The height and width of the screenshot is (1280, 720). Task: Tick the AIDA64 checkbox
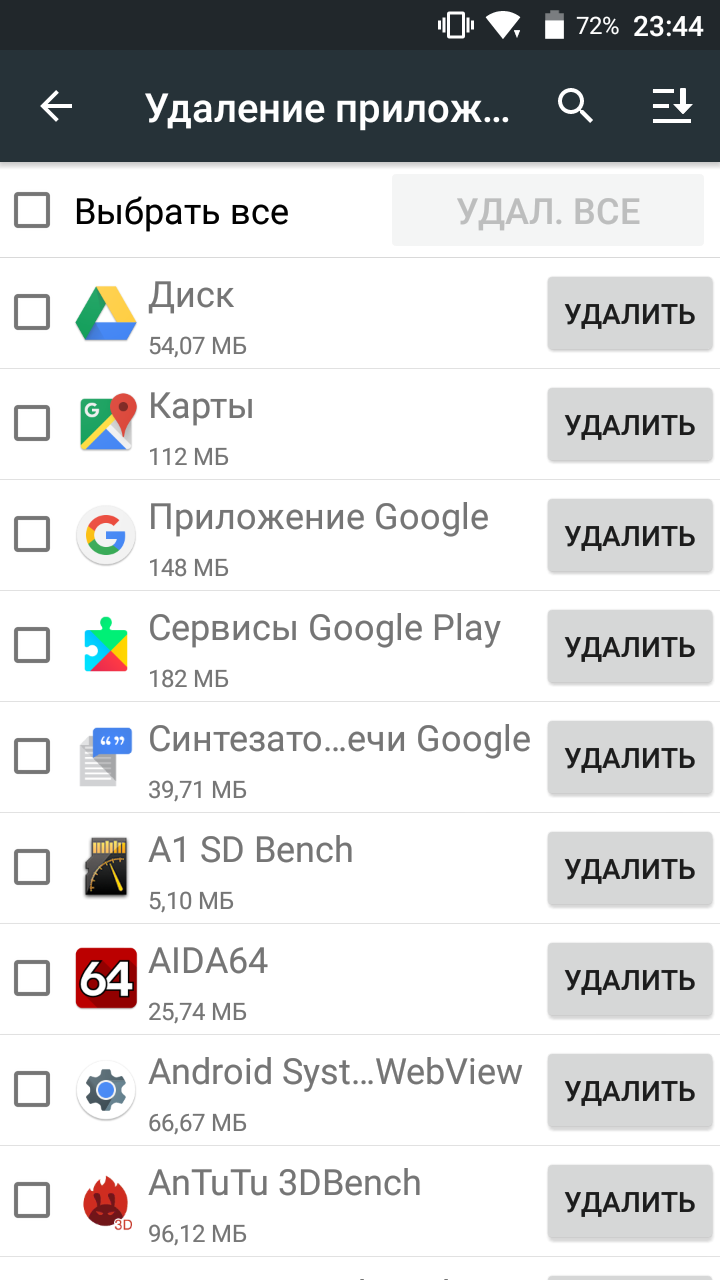coord(32,979)
